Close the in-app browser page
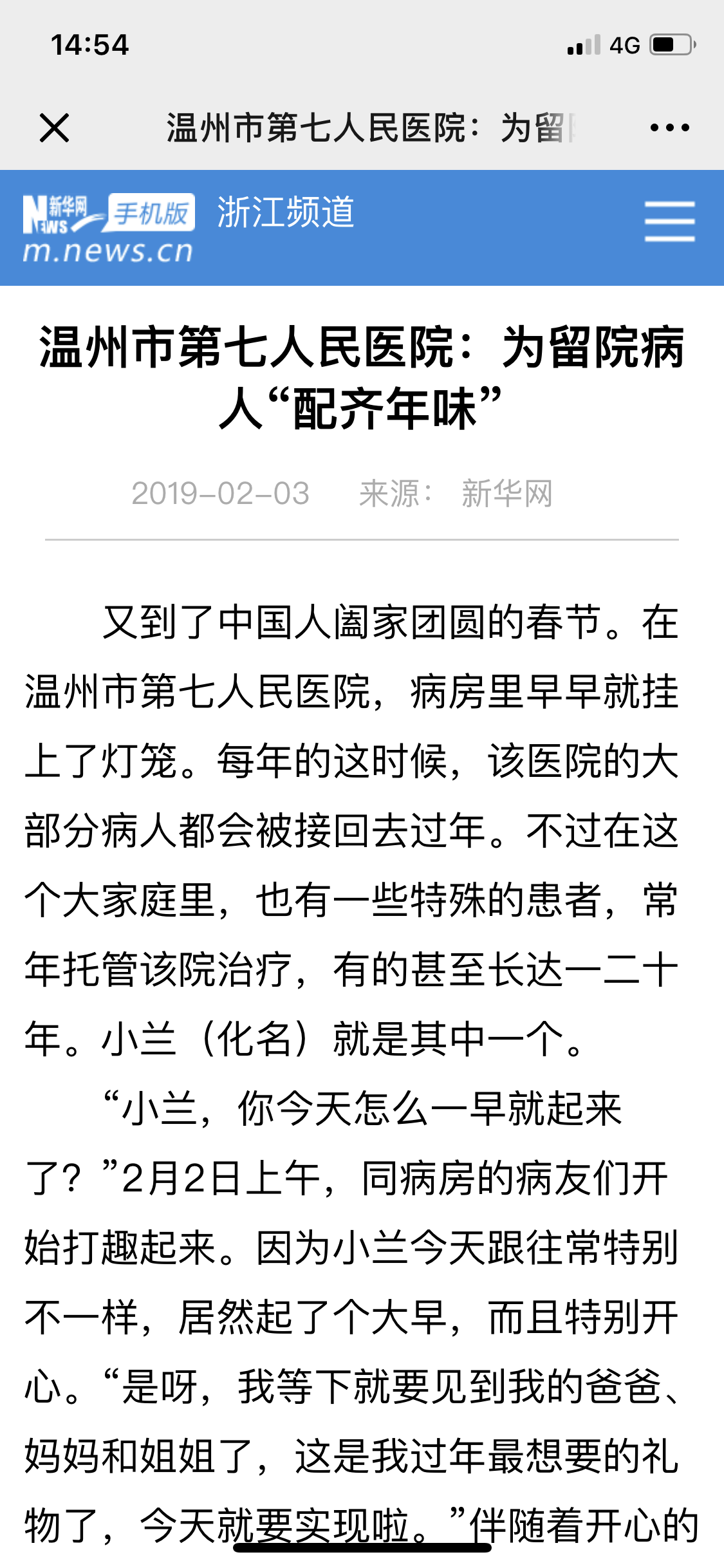The image size is (724, 1568). pos(54,127)
